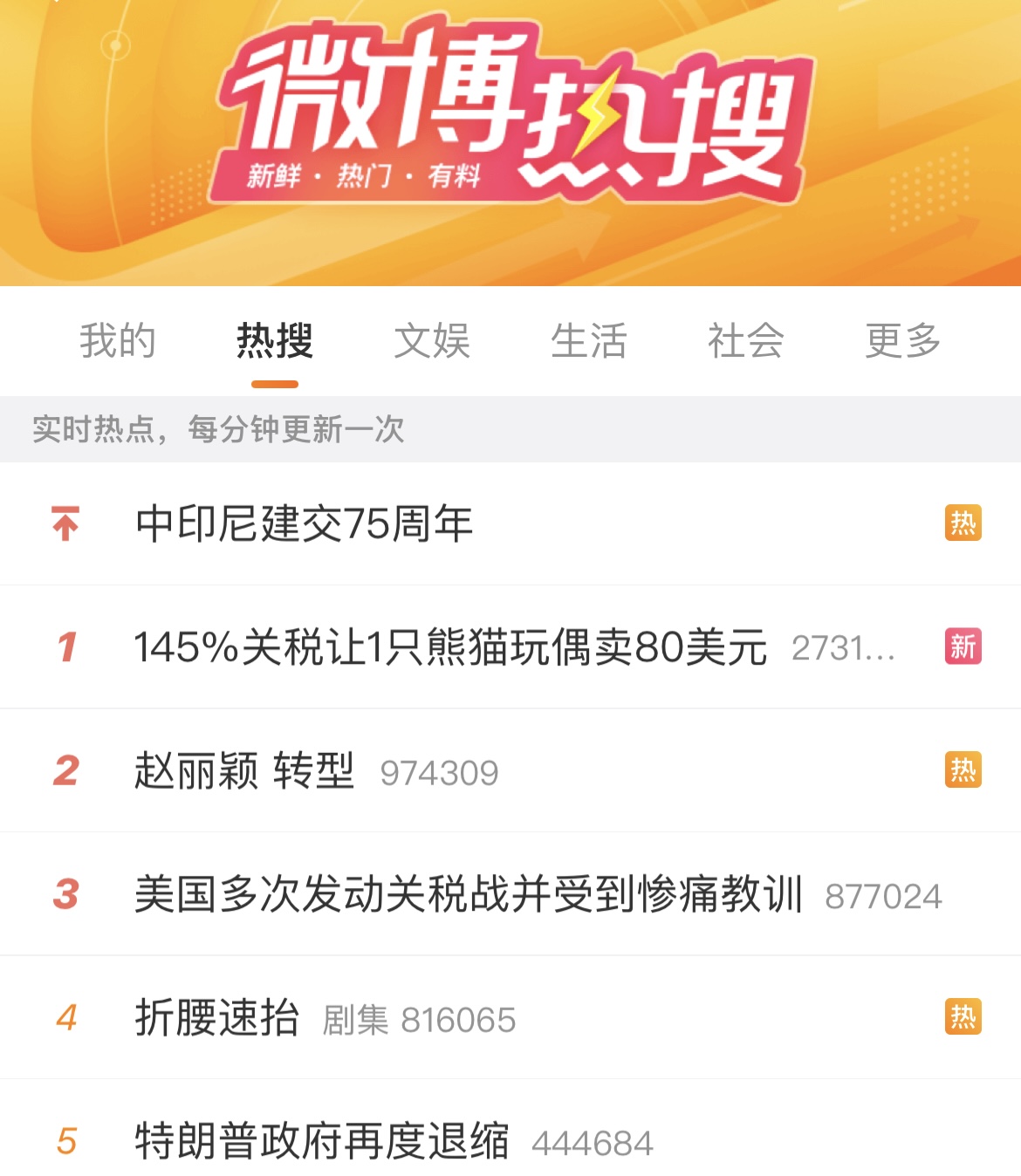Screen dimensions: 1021x1176
Task: Open the 更多 tab
Action: click(903, 341)
